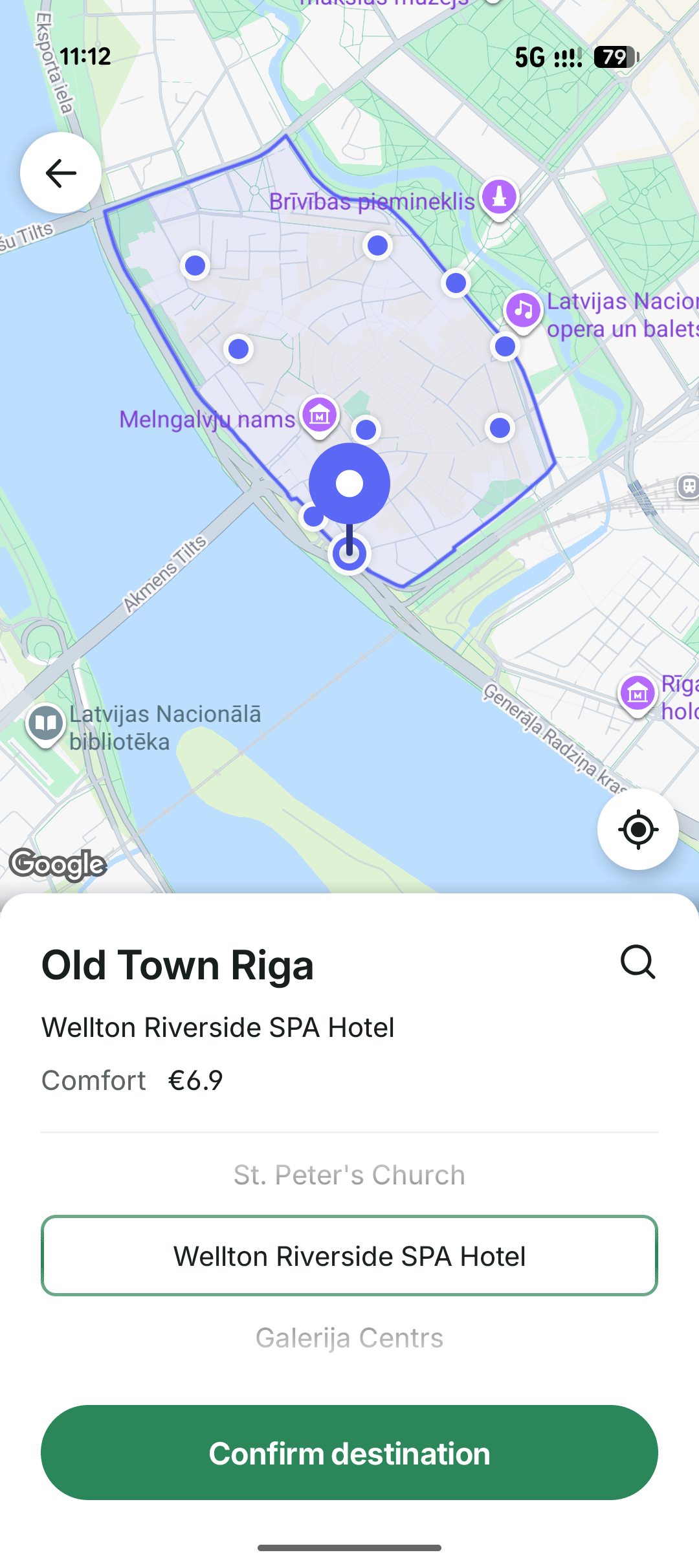Open Latvijas Nacionālā bibliotēka map marker
This screenshot has width=699, height=1568.
click(x=45, y=723)
